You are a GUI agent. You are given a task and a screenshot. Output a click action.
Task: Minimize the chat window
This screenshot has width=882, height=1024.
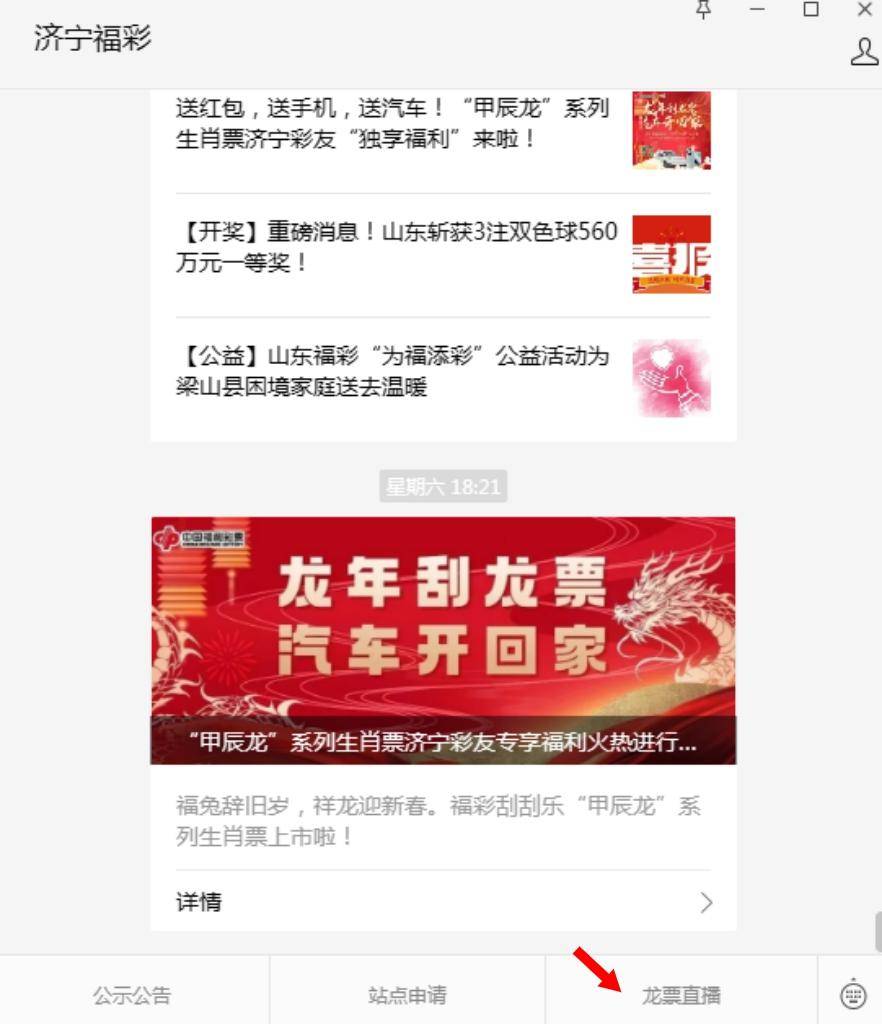point(757,9)
